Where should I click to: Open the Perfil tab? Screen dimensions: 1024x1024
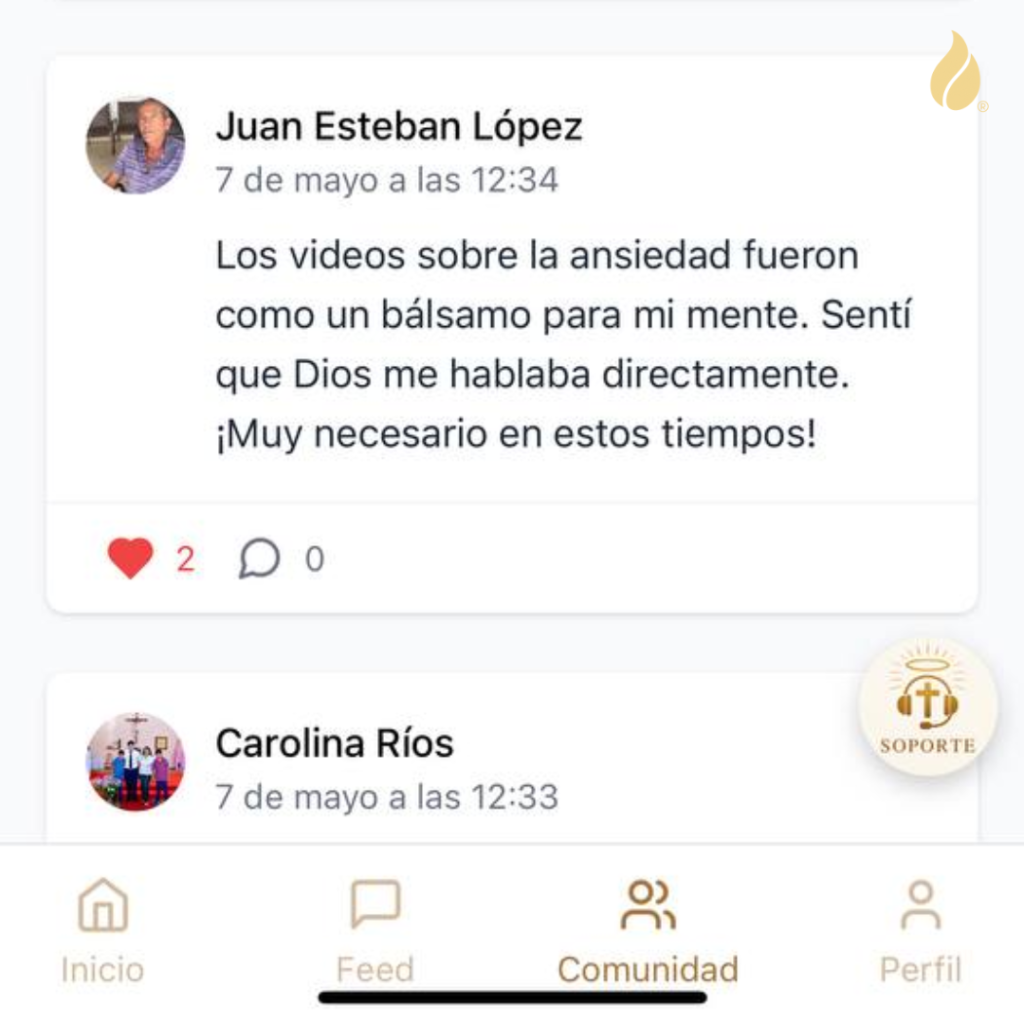click(920, 929)
